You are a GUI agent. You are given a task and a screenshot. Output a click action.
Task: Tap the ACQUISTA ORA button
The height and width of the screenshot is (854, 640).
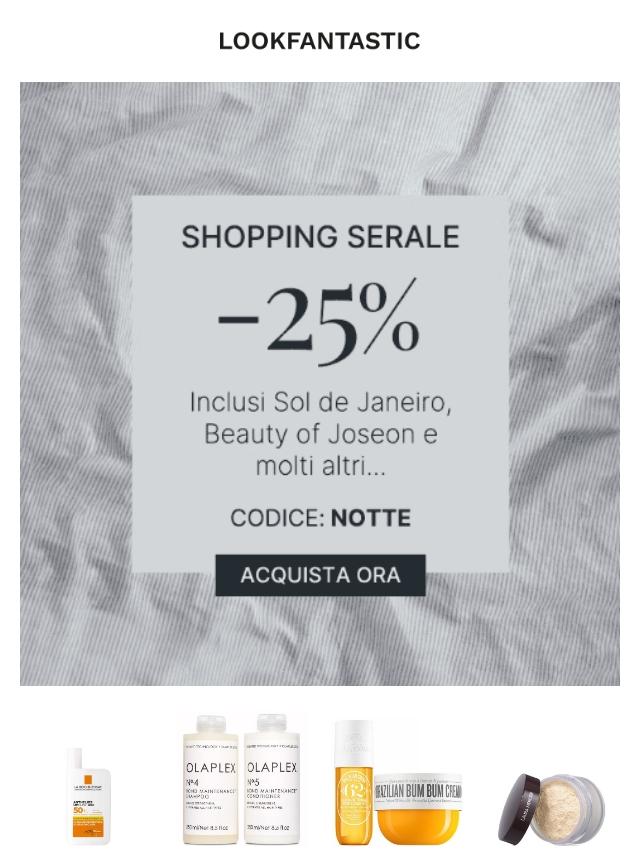click(320, 575)
